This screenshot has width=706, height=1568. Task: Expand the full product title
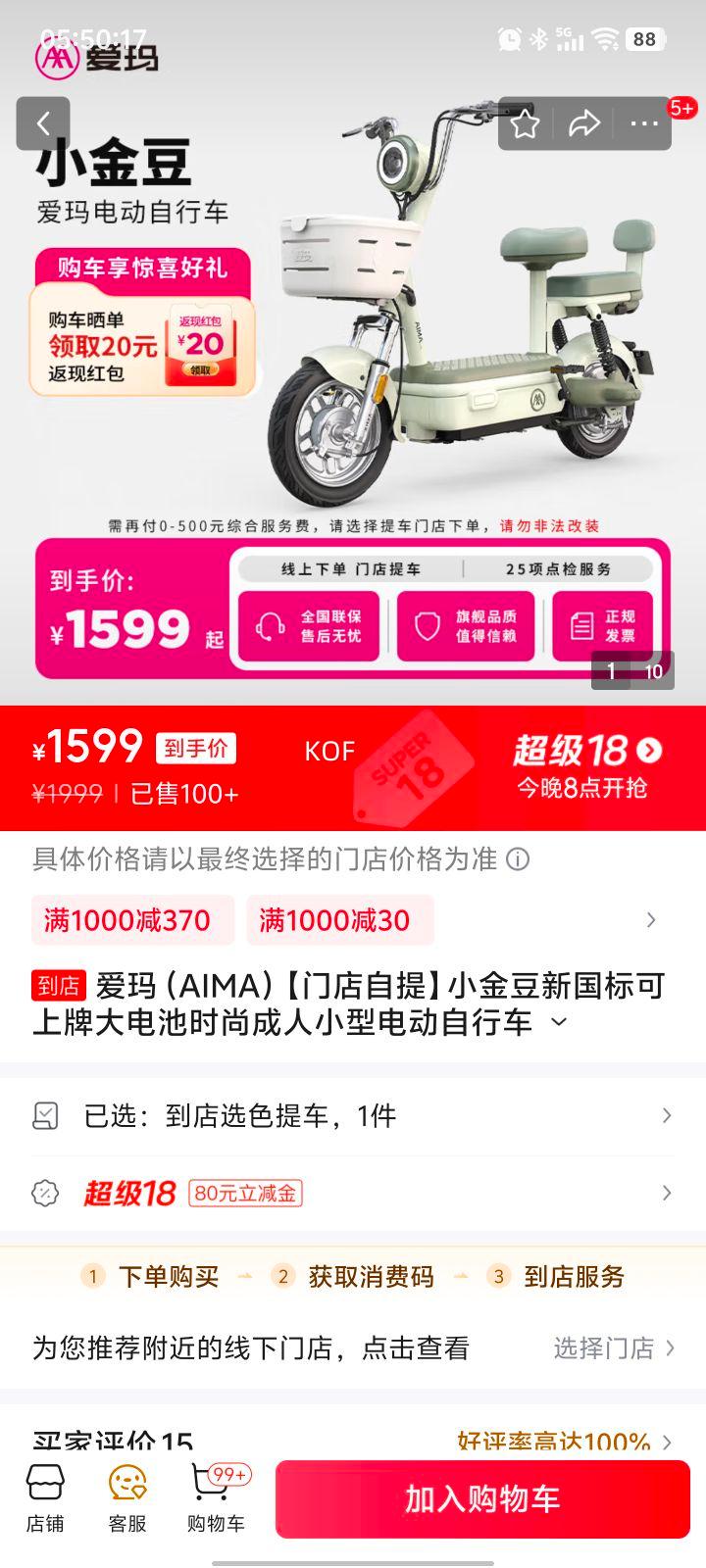(x=557, y=1025)
